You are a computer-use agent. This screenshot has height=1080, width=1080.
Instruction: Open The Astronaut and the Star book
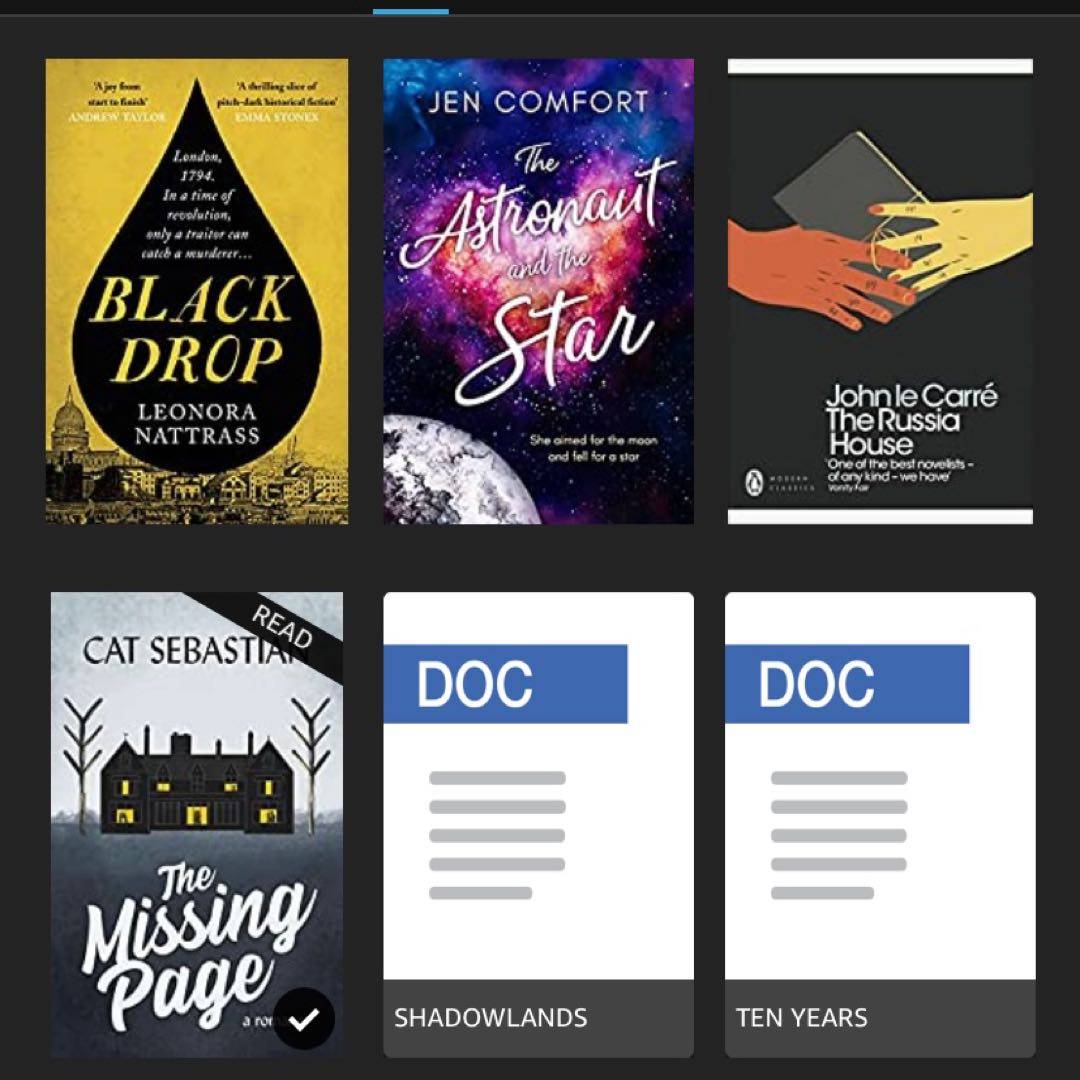pos(538,291)
